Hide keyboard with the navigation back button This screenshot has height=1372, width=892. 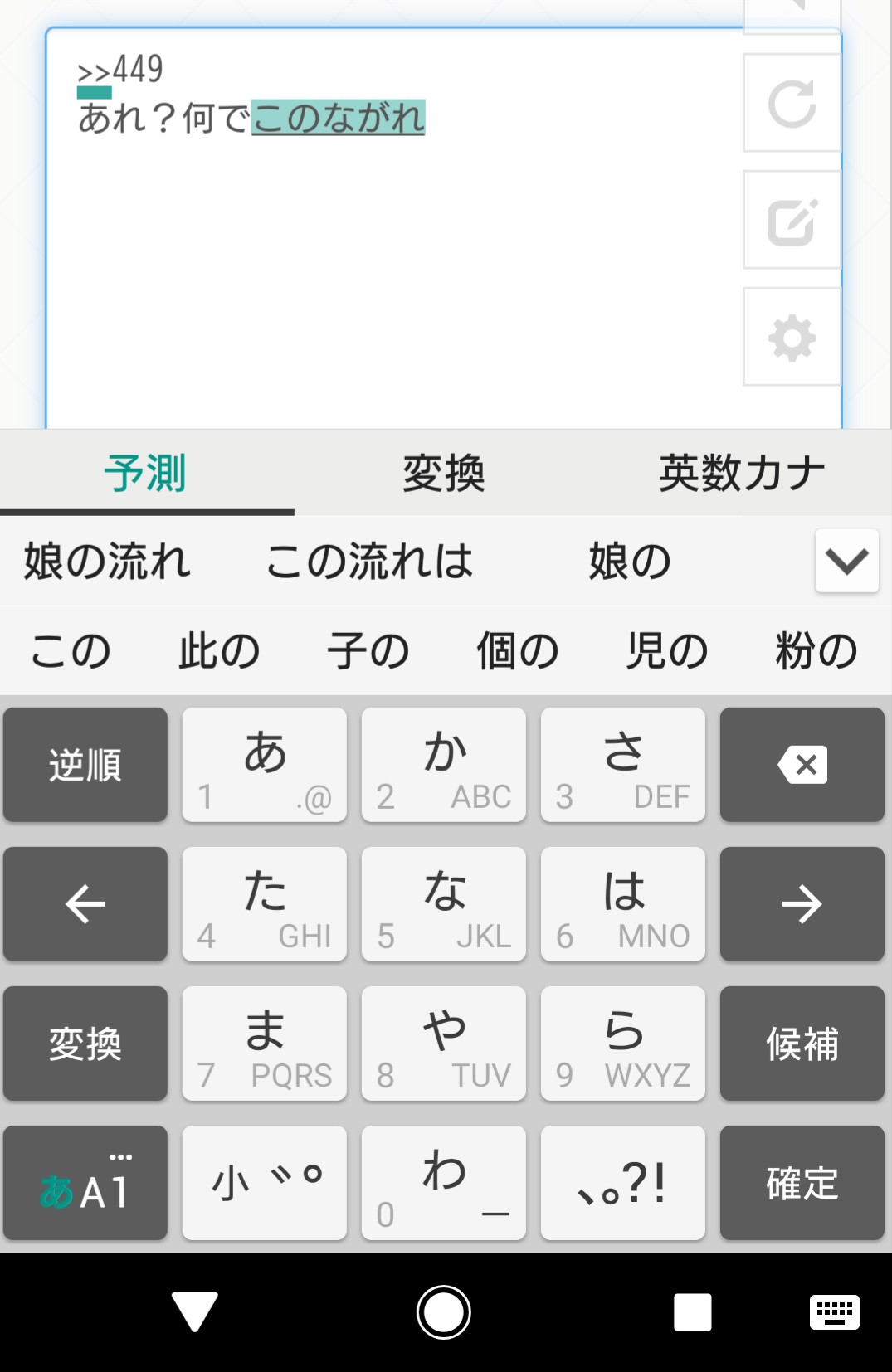(195, 1312)
